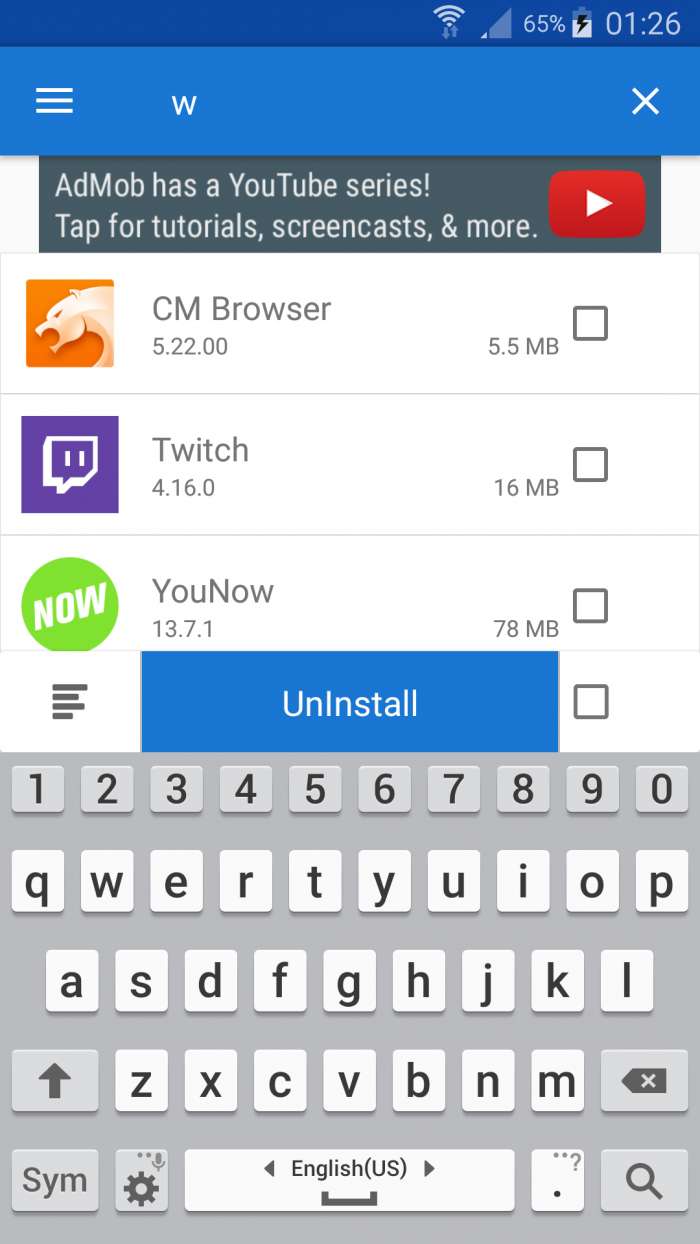Tick the YouNow checkbox
Screen dimensions: 700x1244
click(590, 605)
